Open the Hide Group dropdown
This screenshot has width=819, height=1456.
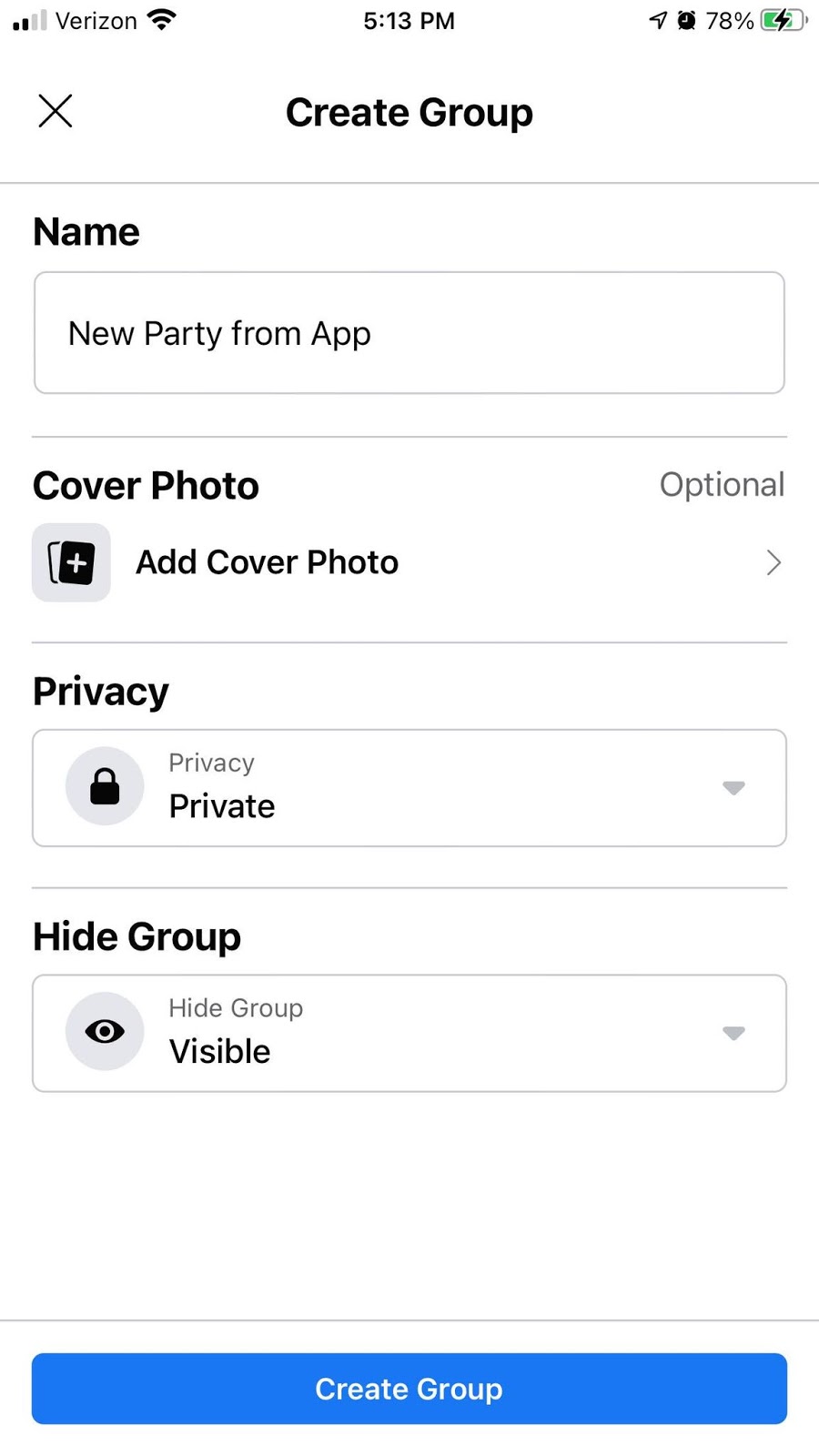409,1034
